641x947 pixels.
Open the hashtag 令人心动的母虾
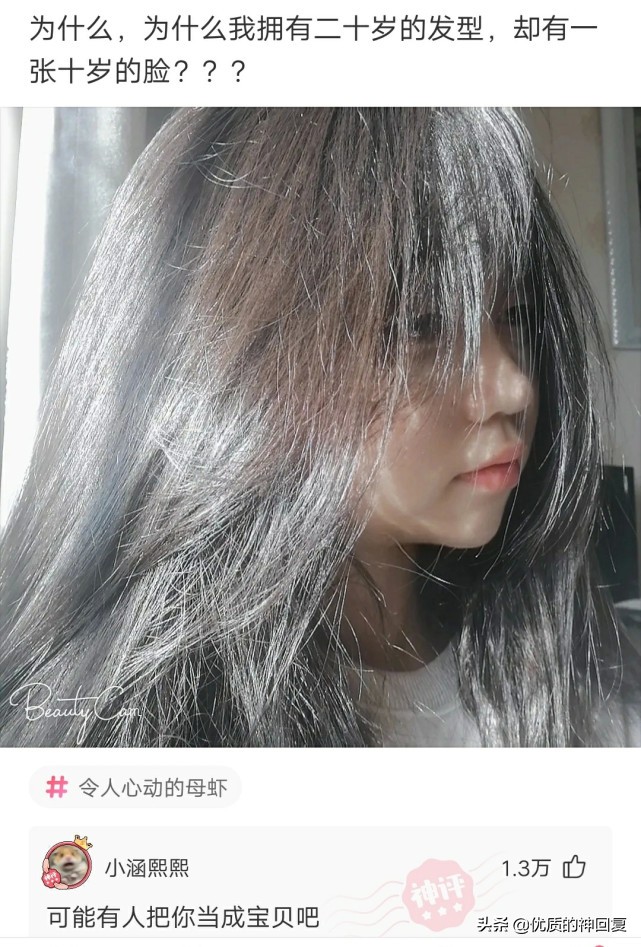point(136,787)
